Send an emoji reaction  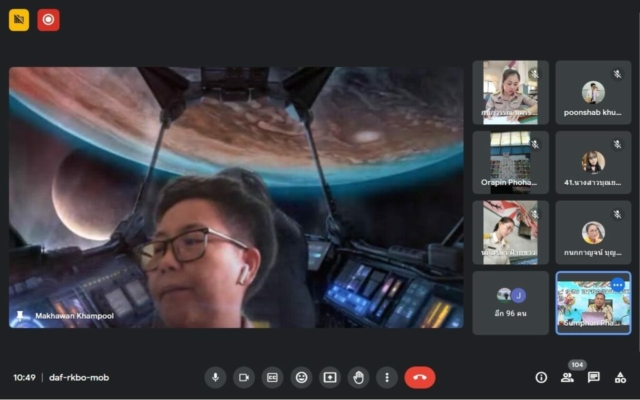click(x=302, y=377)
